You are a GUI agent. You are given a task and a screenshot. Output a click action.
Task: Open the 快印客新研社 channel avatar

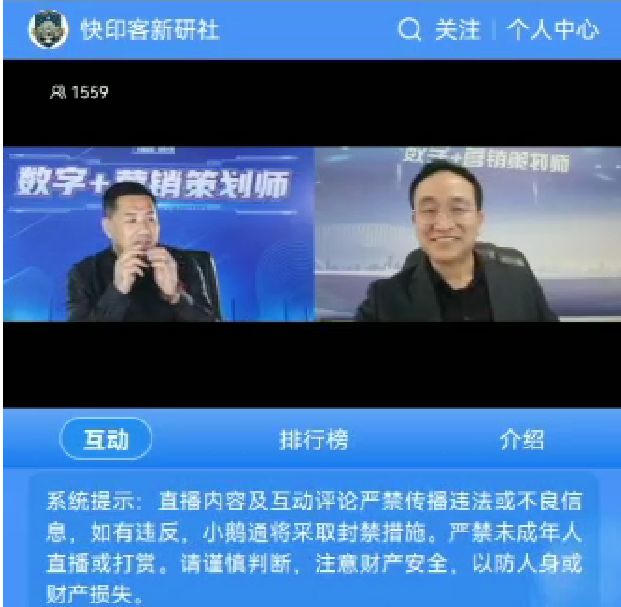[x=48, y=29]
